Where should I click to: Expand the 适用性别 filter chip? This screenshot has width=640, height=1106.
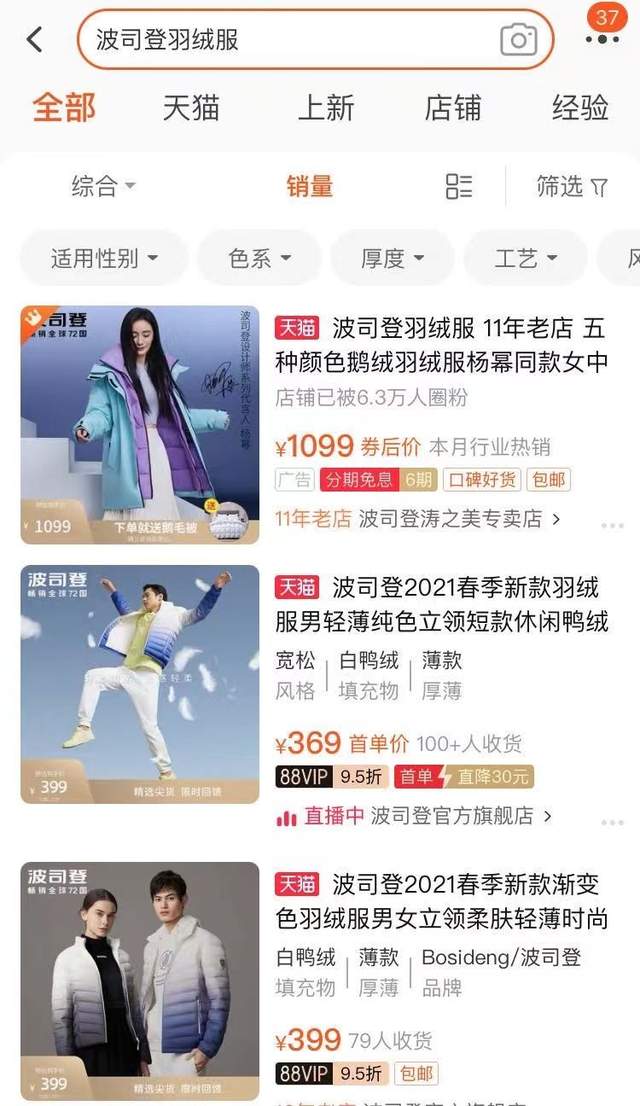click(x=104, y=258)
